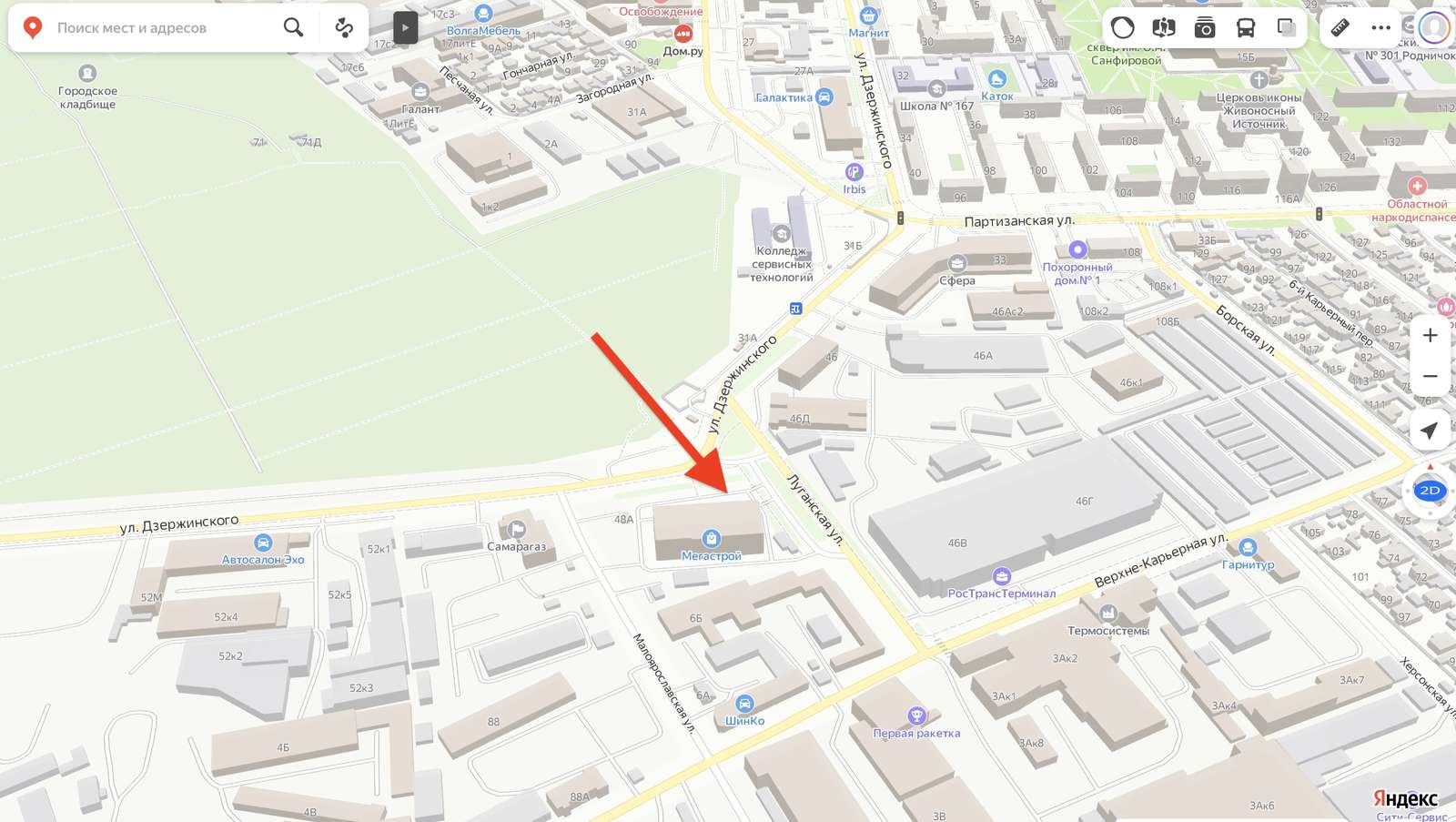
Task: Enable street panoramas layer
Action: [1164, 28]
